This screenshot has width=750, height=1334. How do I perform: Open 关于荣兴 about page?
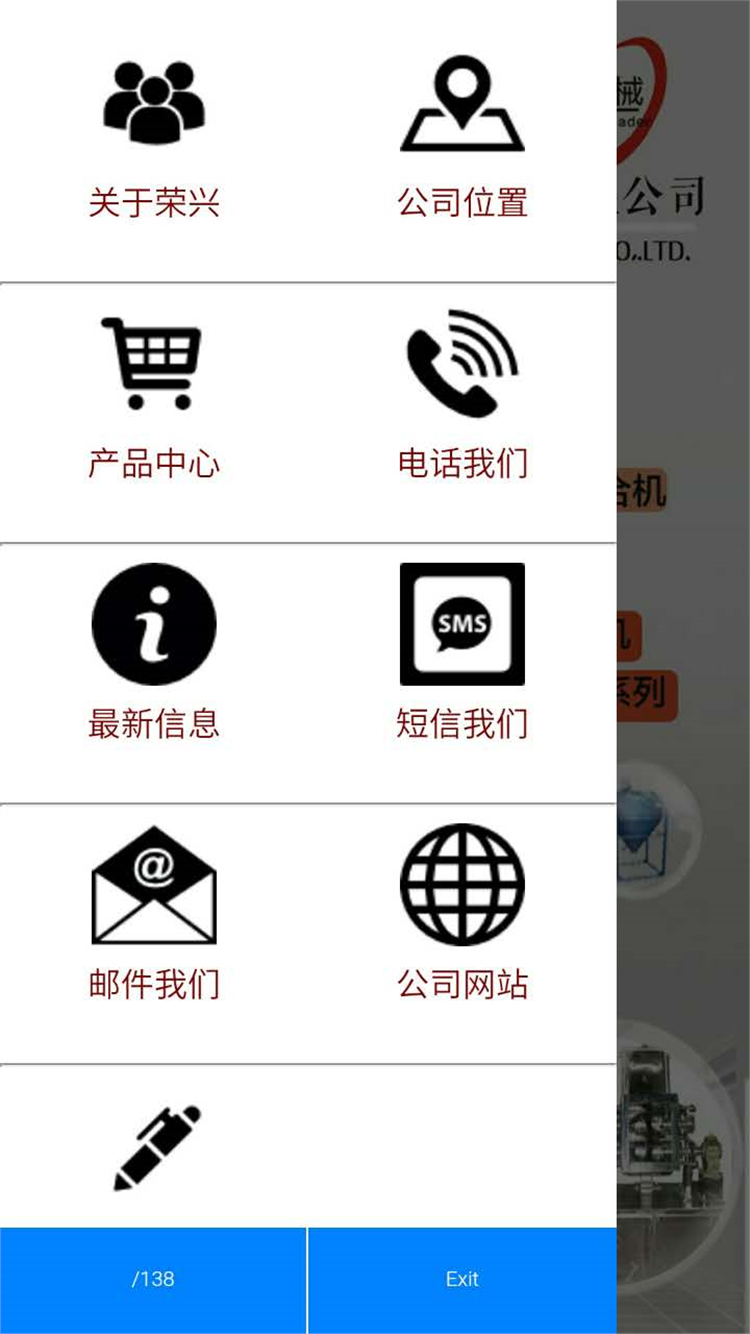point(154,140)
